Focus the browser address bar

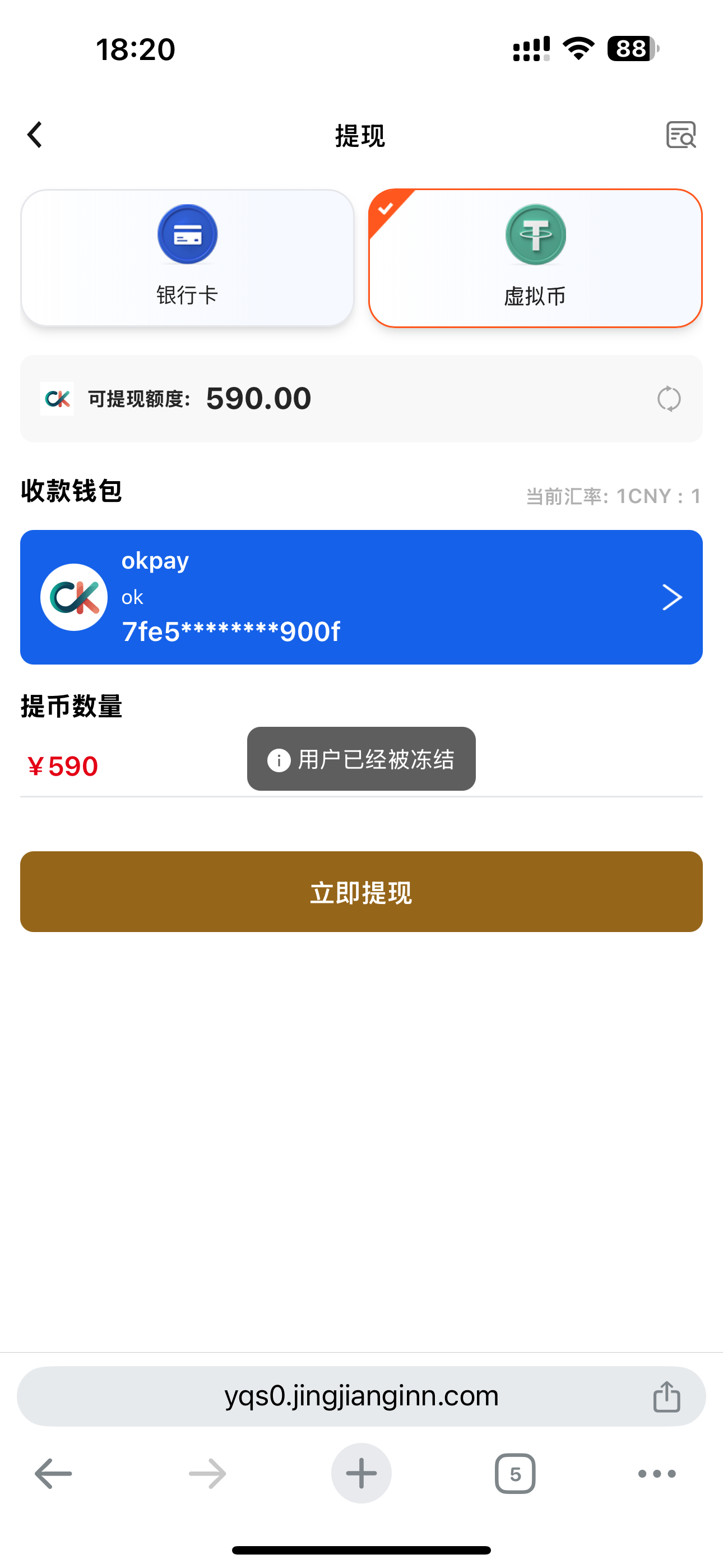click(x=361, y=1396)
